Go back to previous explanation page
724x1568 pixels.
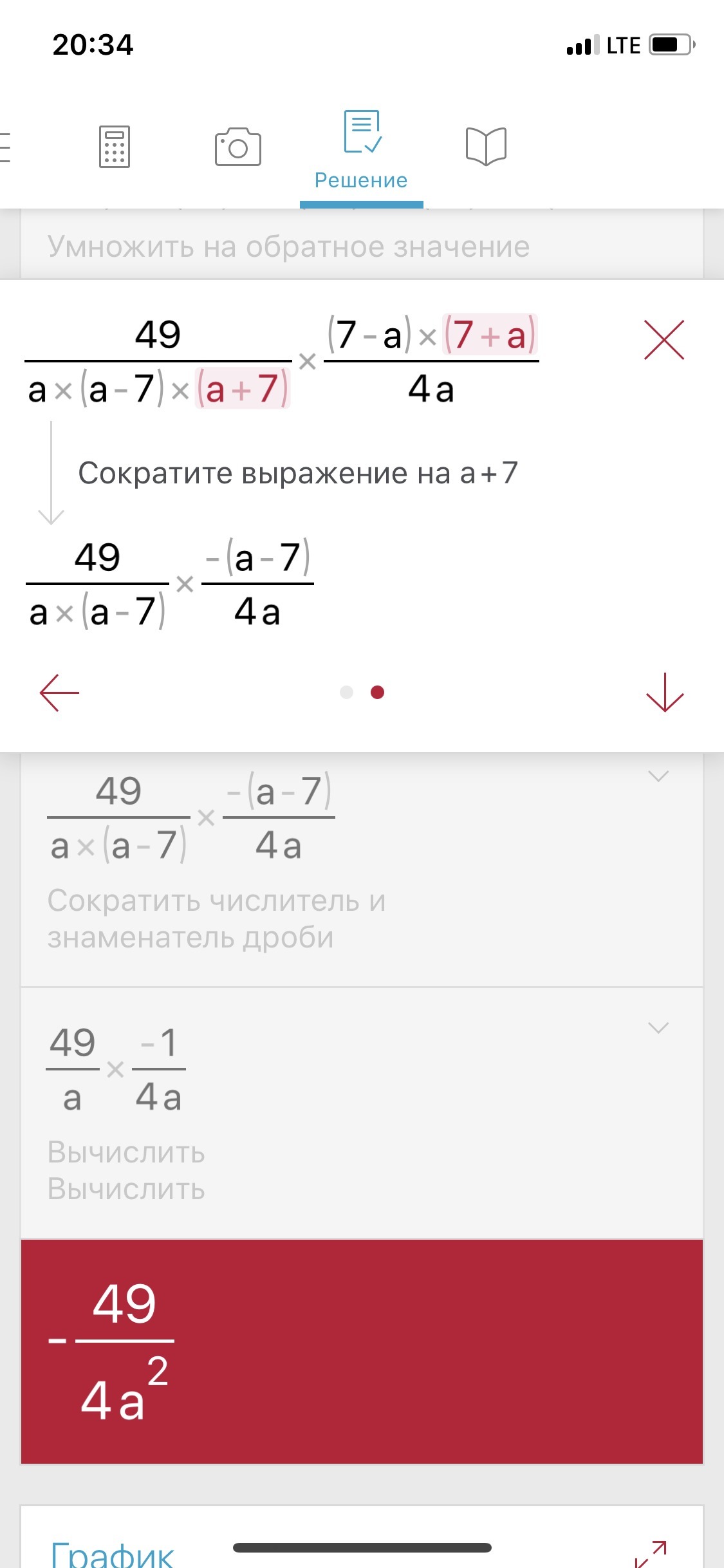[59, 693]
